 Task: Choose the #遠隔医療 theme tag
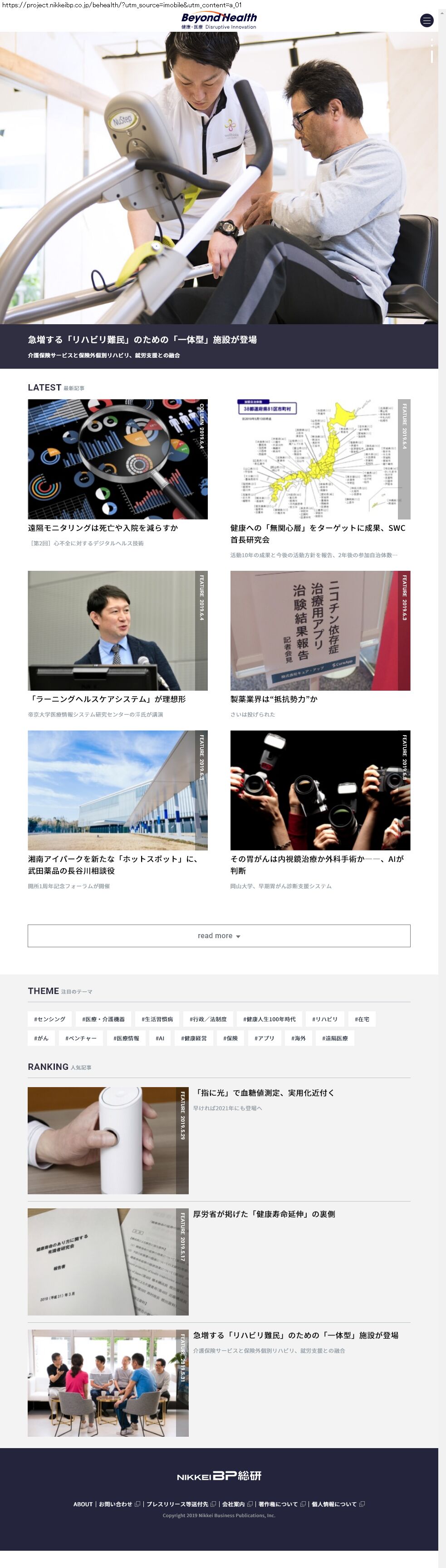(335, 1039)
